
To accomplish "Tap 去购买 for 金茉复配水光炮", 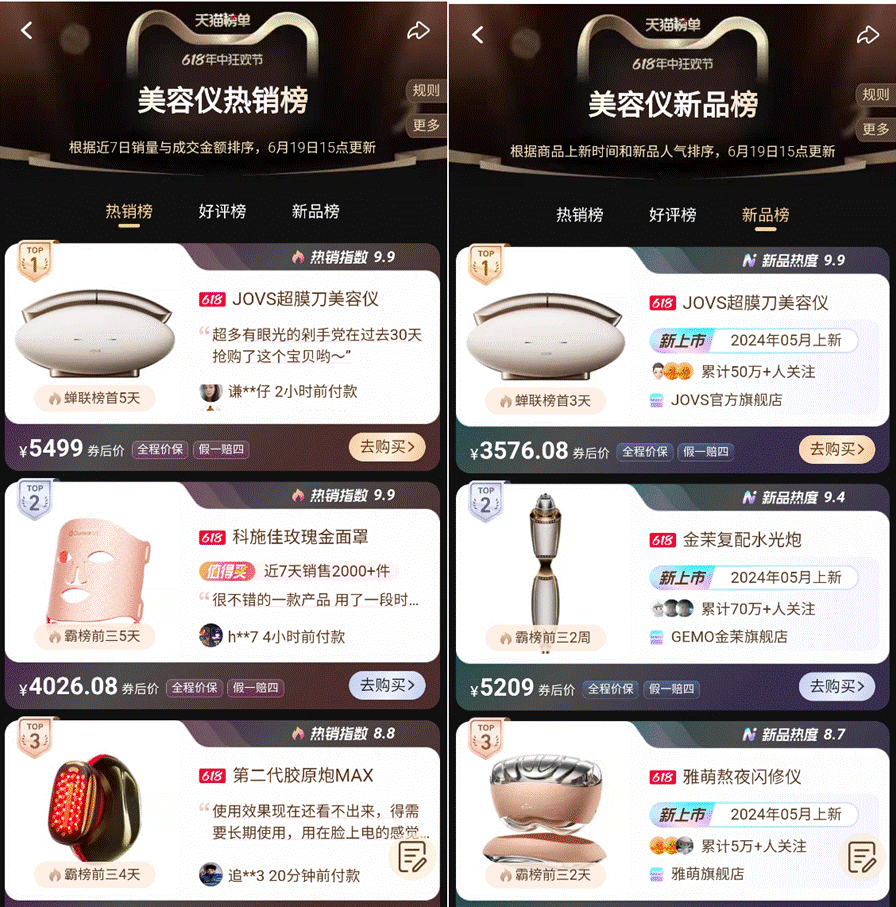I will pos(837,686).
